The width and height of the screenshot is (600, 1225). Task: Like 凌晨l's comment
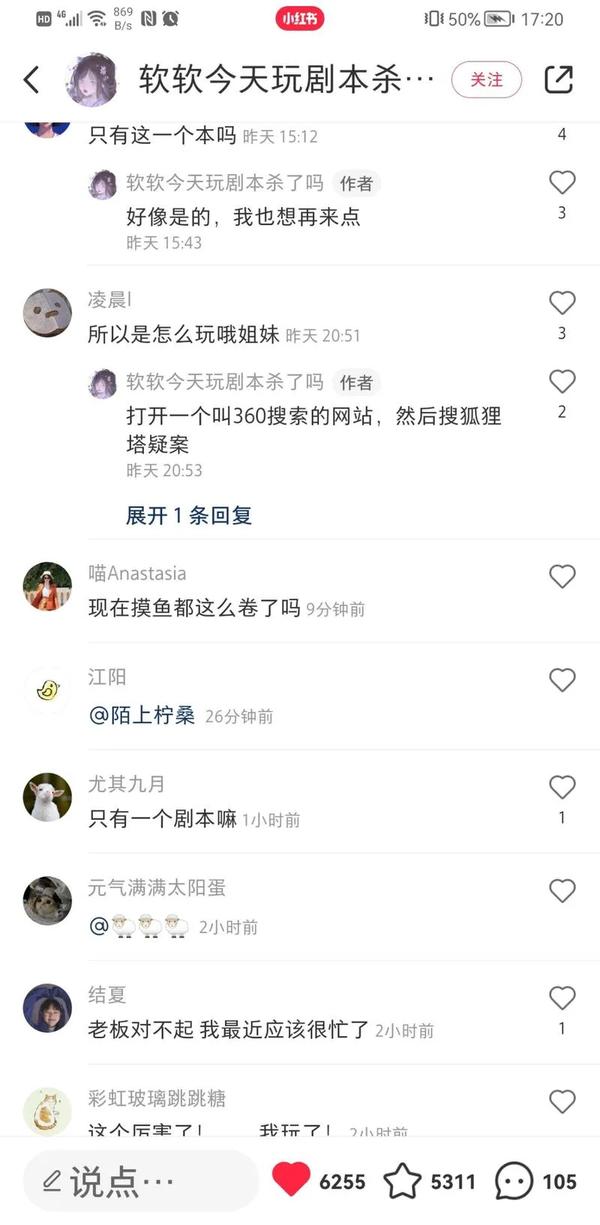[562, 303]
